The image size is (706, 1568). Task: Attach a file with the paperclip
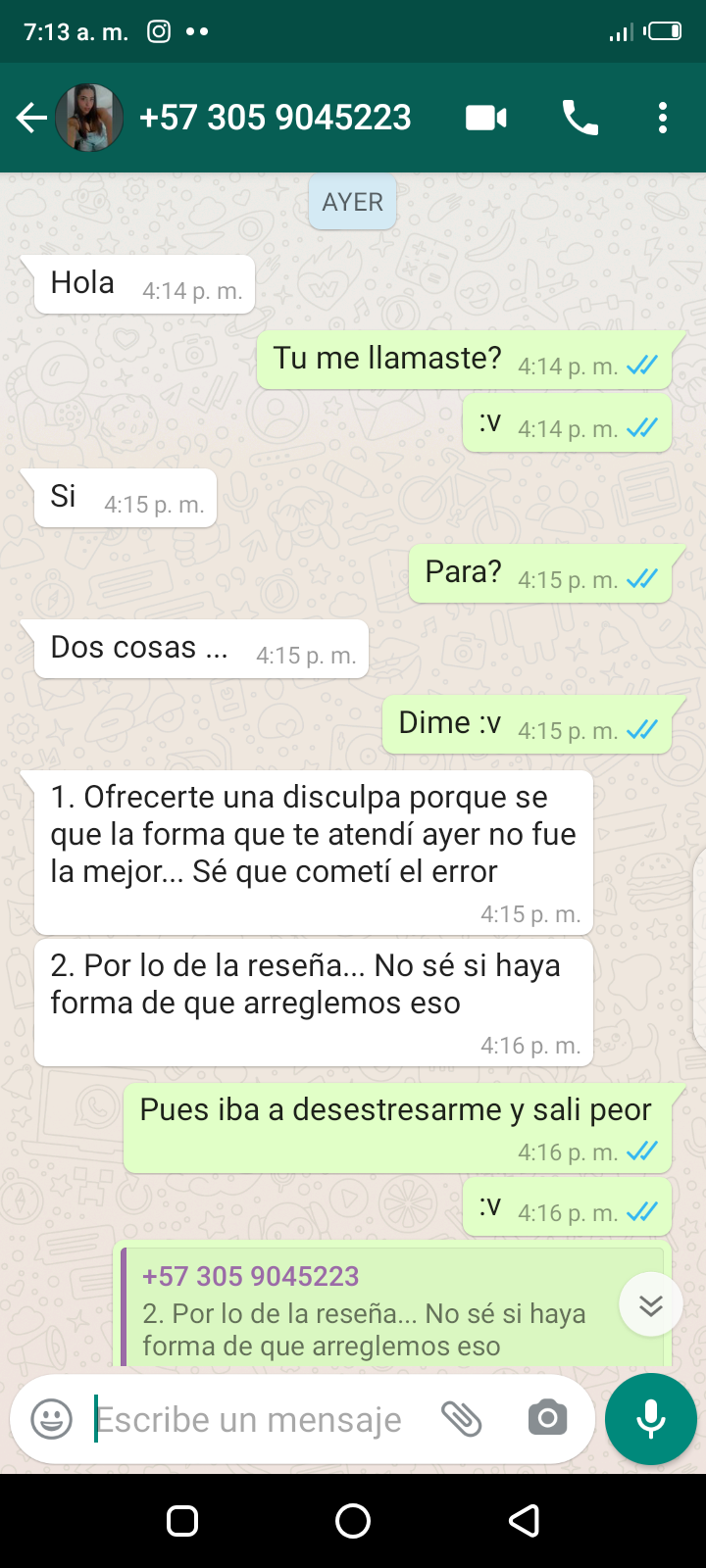click(461, 1419)
